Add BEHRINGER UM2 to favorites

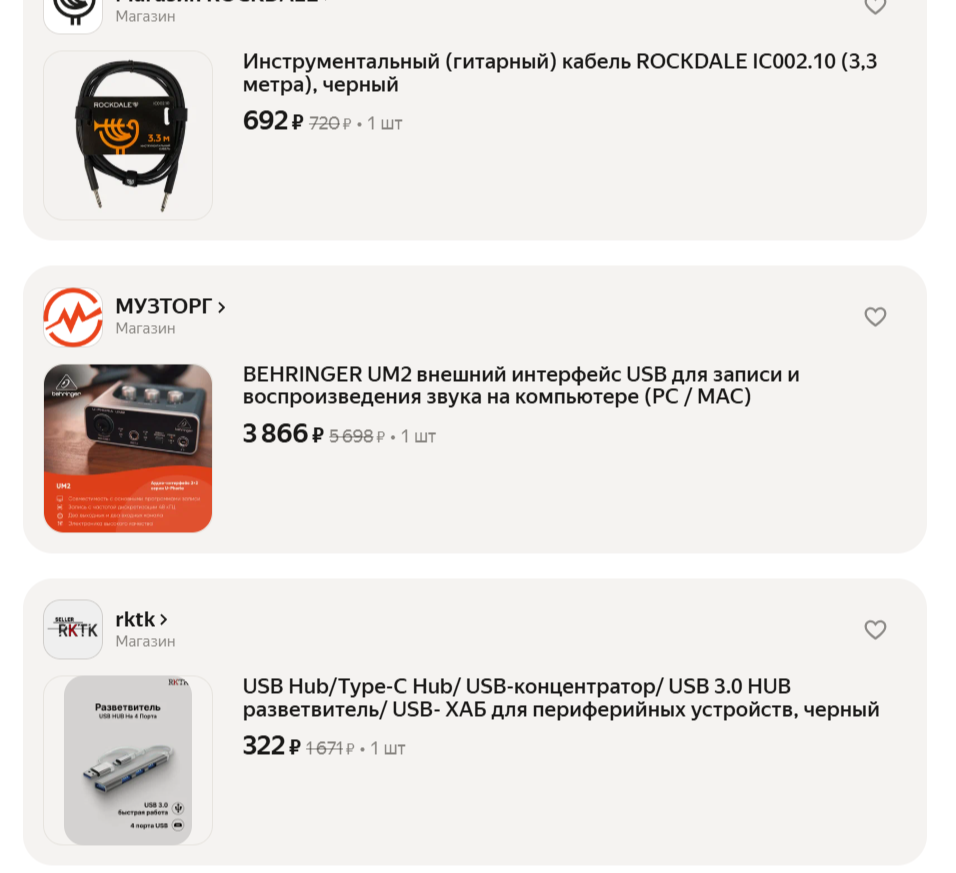click(x=875, y=317)
